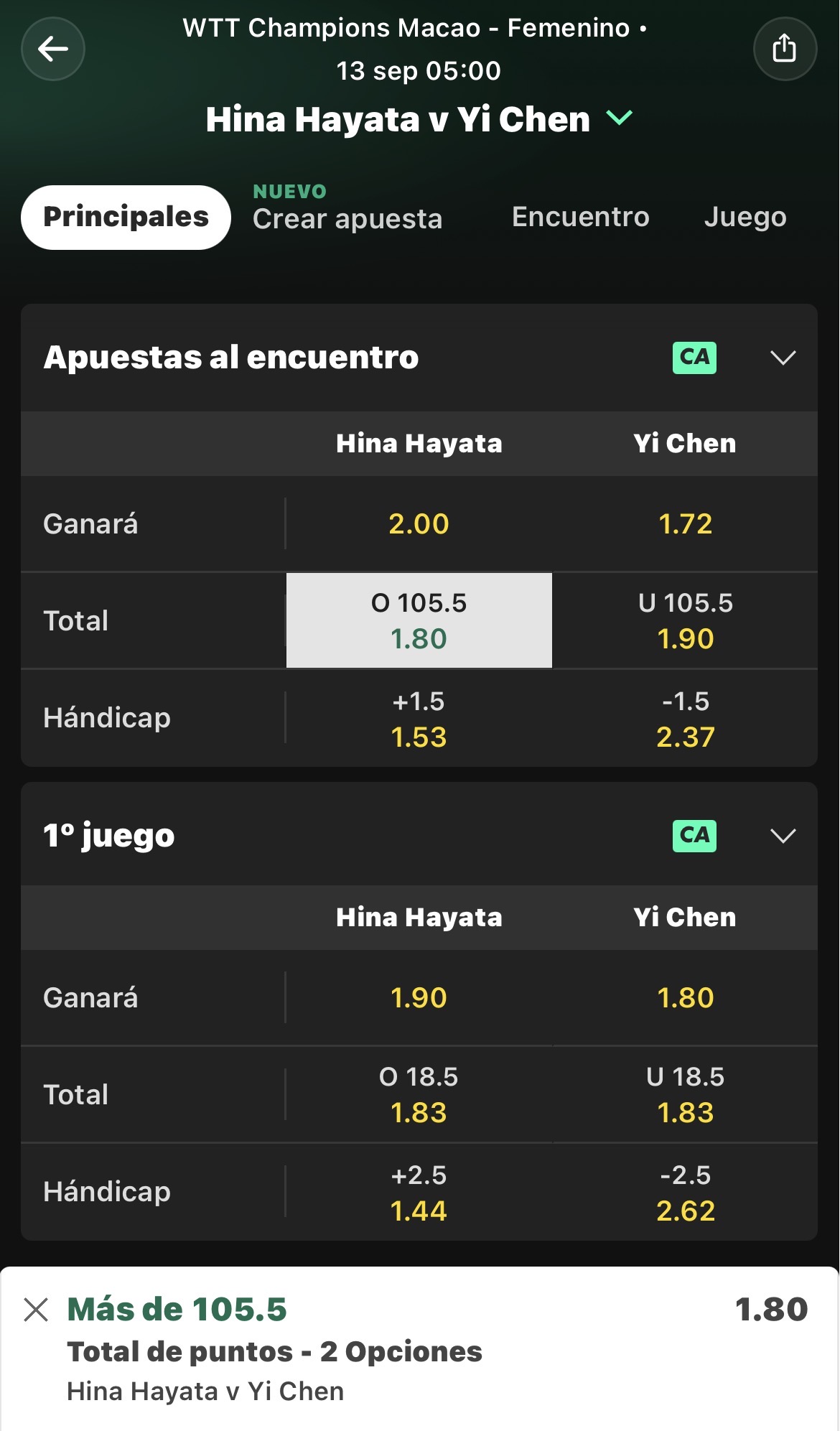Collapse the Apuestas al encuentro section
The image size is (840, 1431).
point(783,358)
